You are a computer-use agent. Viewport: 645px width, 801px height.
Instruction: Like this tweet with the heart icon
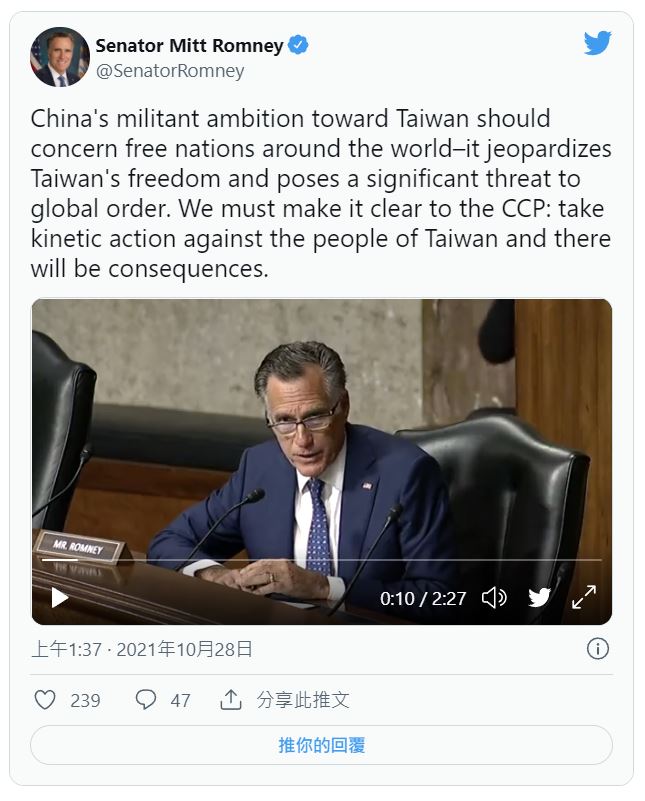point(45,700)
